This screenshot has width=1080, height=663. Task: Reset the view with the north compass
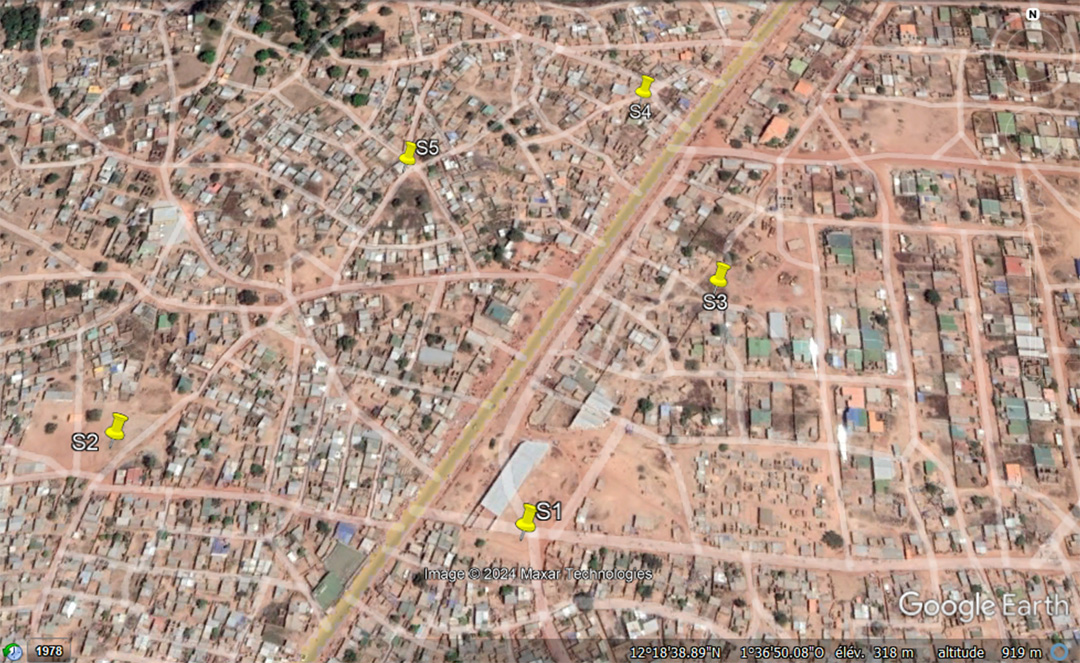click(1033, 15)
